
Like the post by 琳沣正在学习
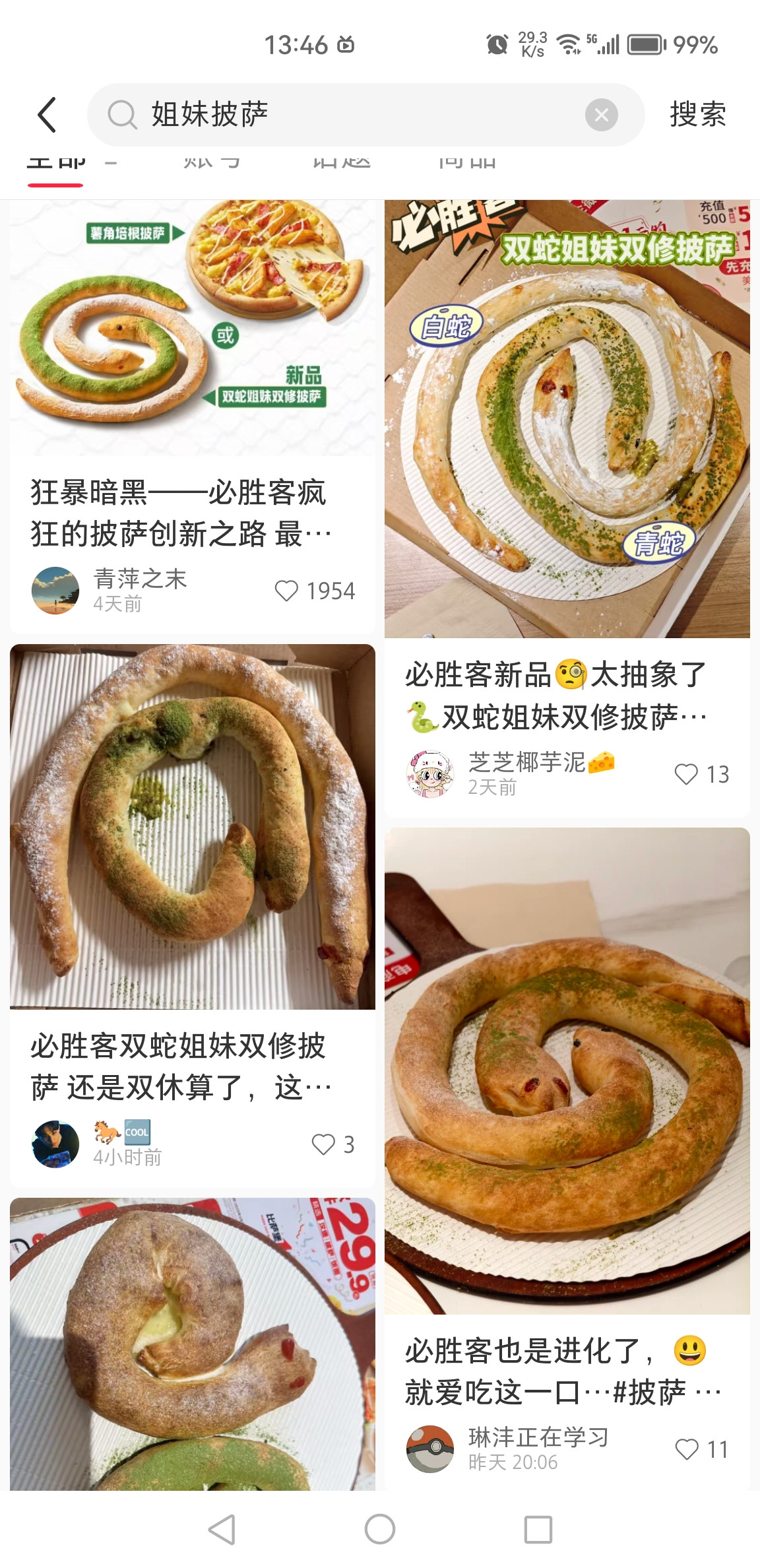[x=687, y=1449]
